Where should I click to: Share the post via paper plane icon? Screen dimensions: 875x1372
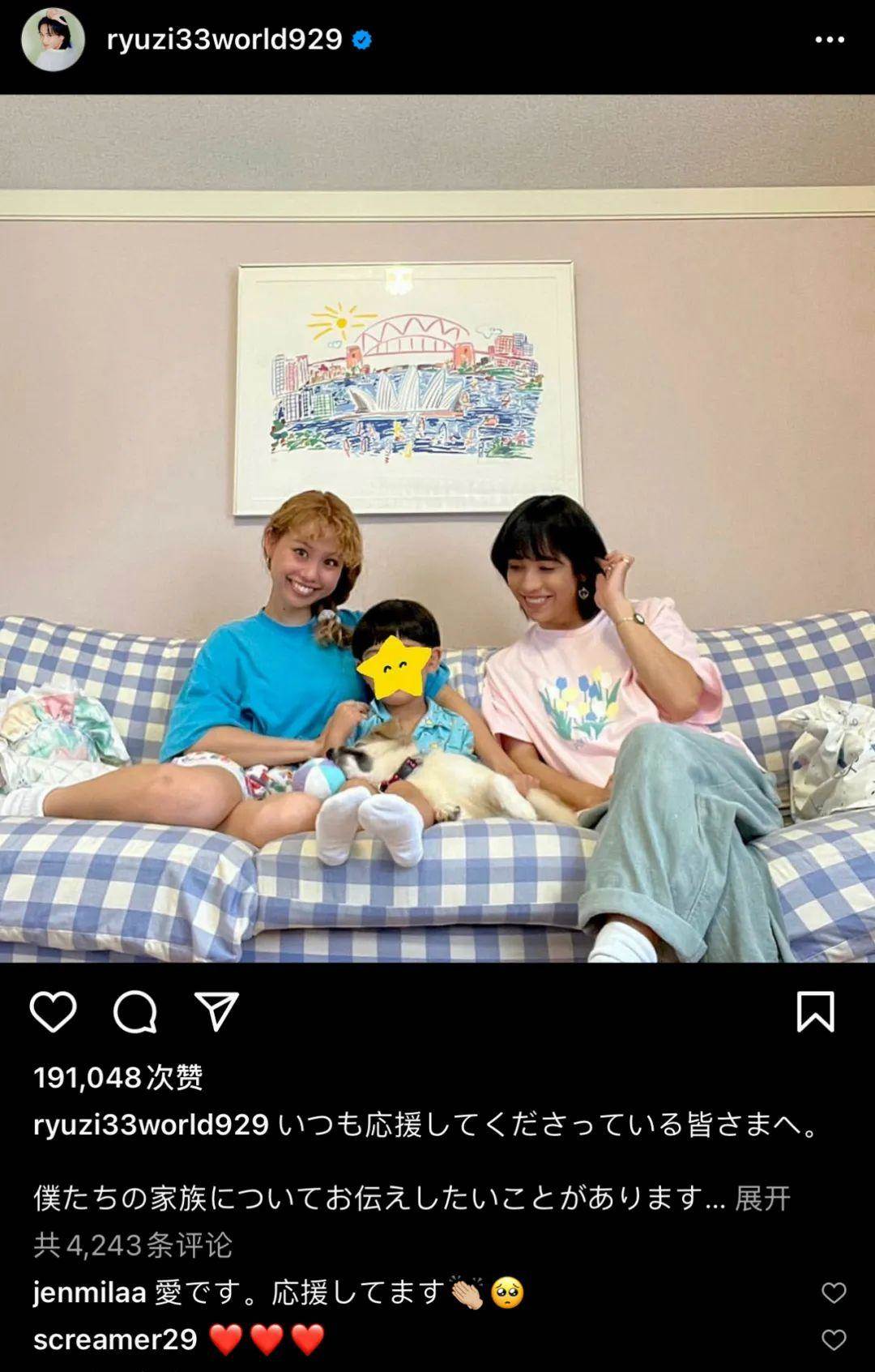coord(216,1011)
